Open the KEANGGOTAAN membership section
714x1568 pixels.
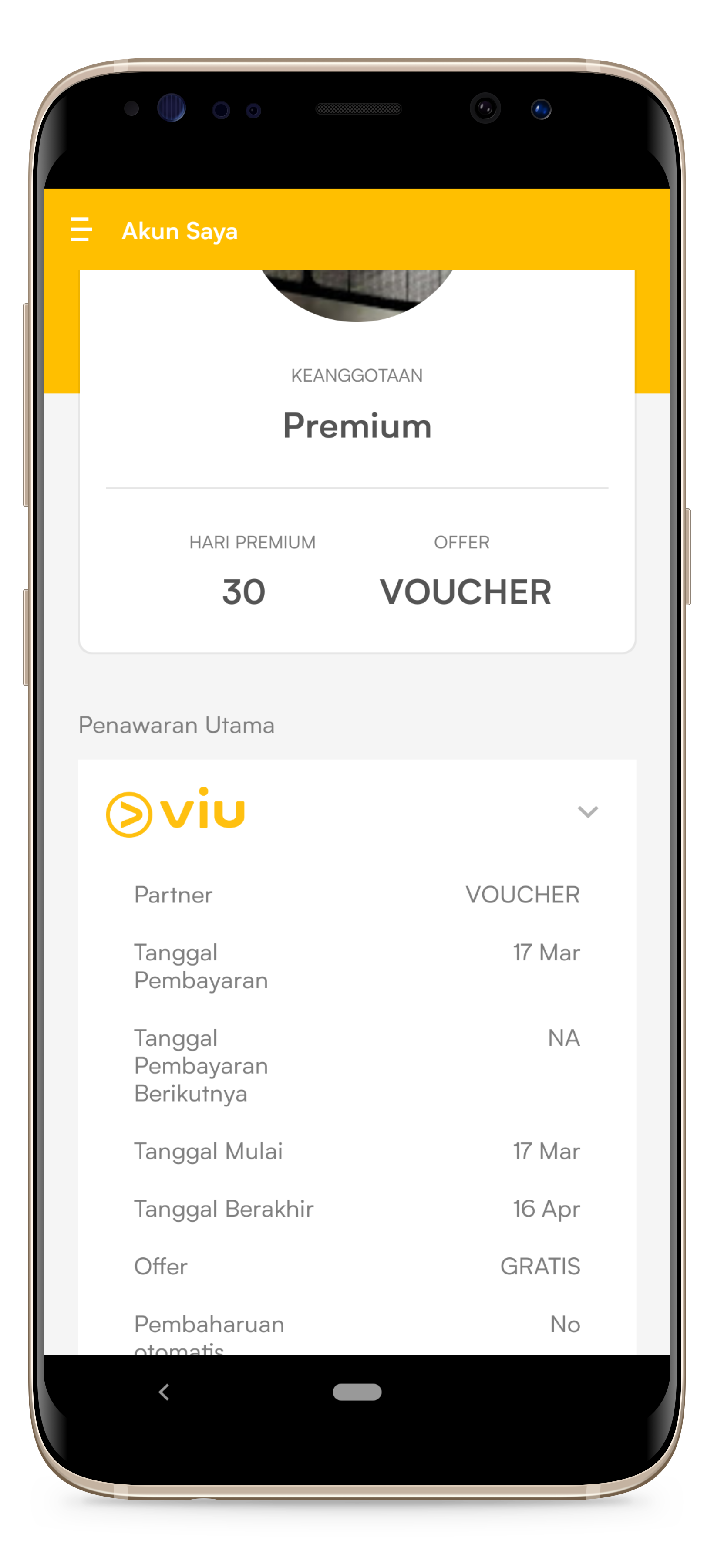[357, 374]
